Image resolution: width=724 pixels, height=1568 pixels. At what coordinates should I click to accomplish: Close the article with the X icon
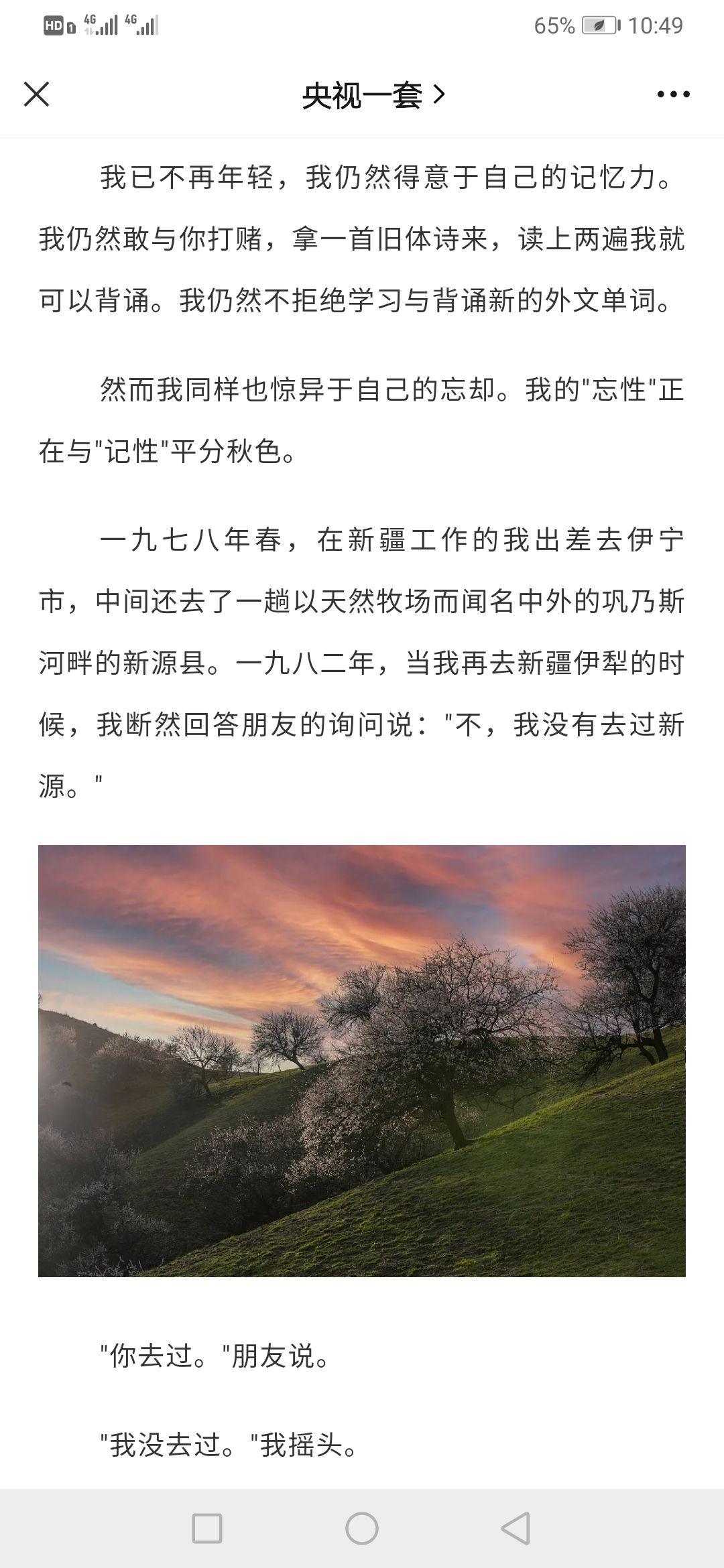point(36,94)
